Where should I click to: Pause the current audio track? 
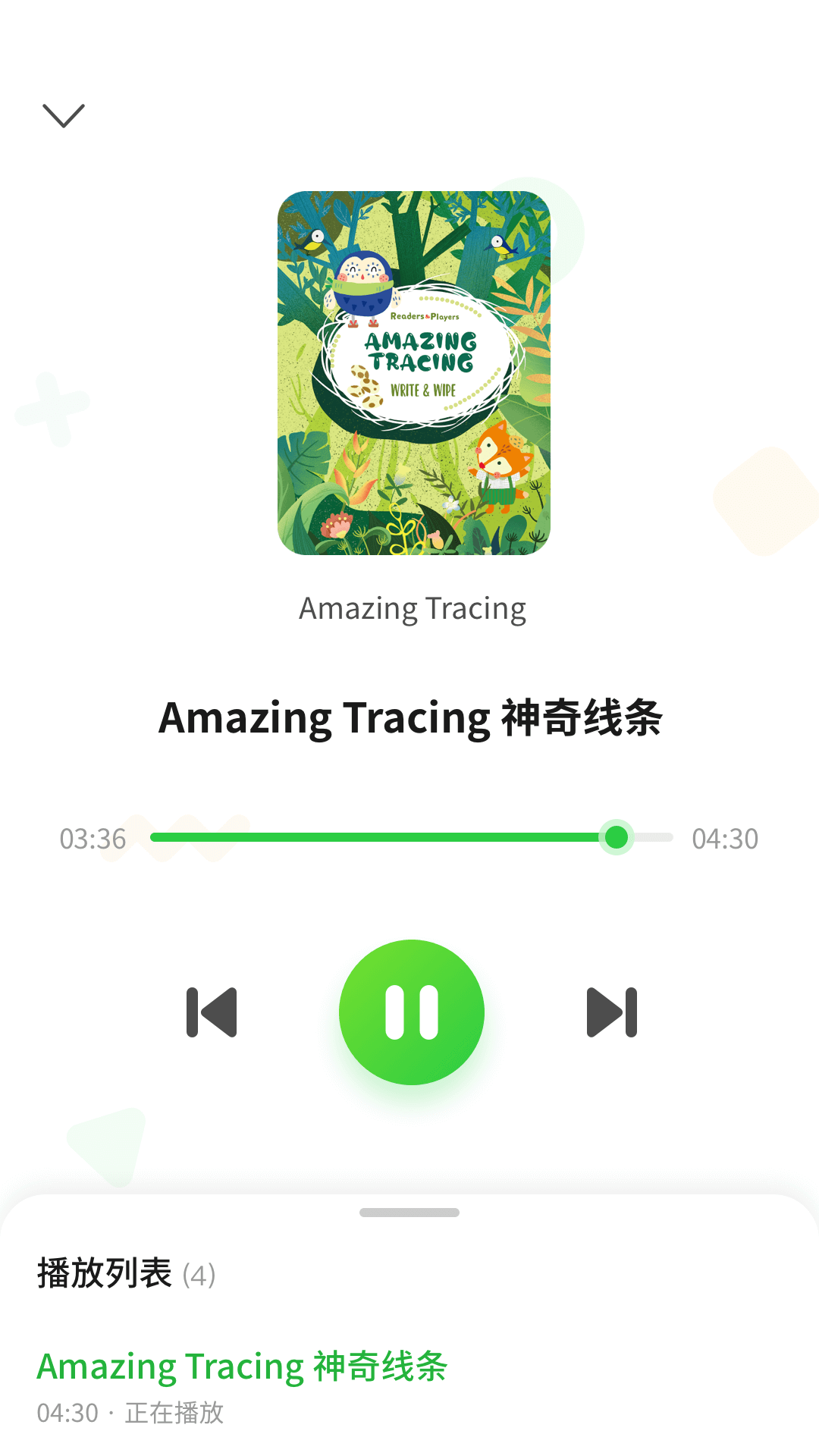pyautogui.click(x=411, y=1012)
